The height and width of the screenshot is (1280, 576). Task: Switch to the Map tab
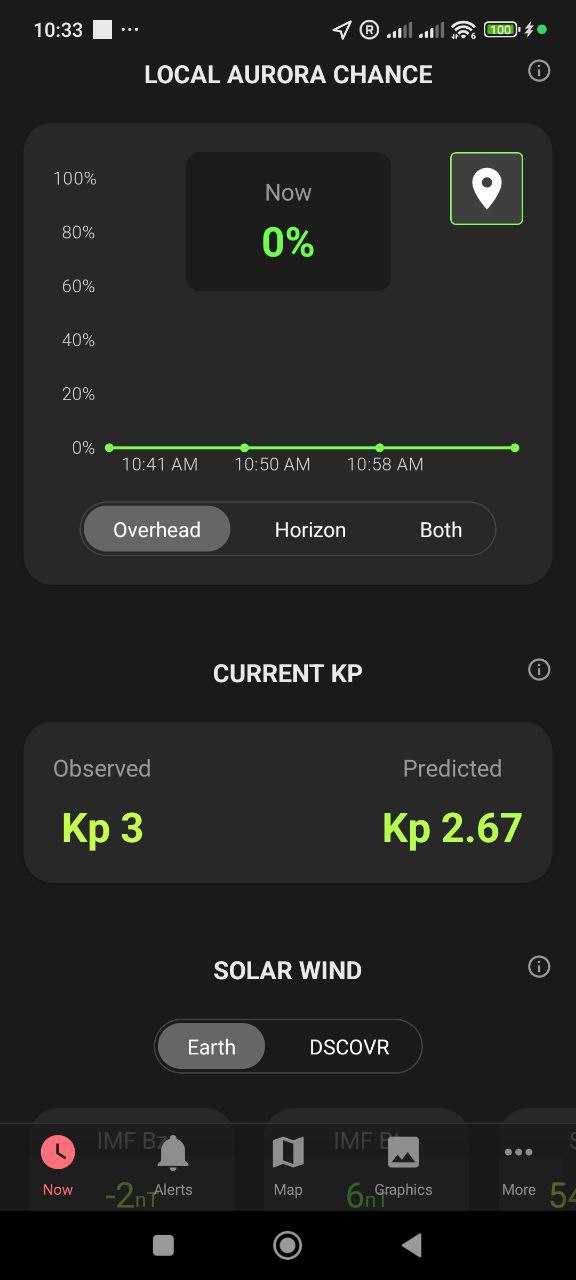[288, 1165]
